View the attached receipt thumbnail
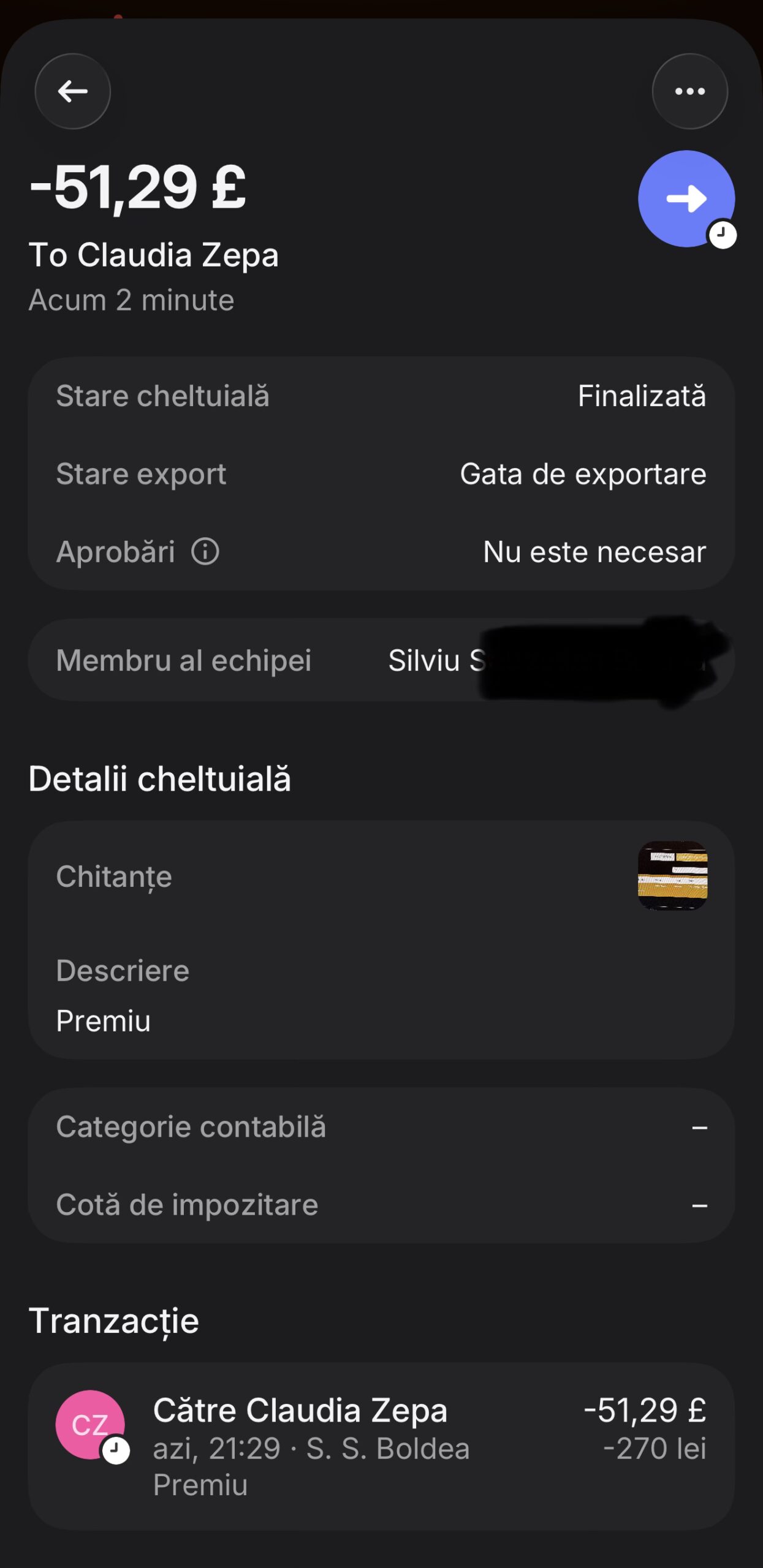The image size is (763, 1568). (672, 876)
